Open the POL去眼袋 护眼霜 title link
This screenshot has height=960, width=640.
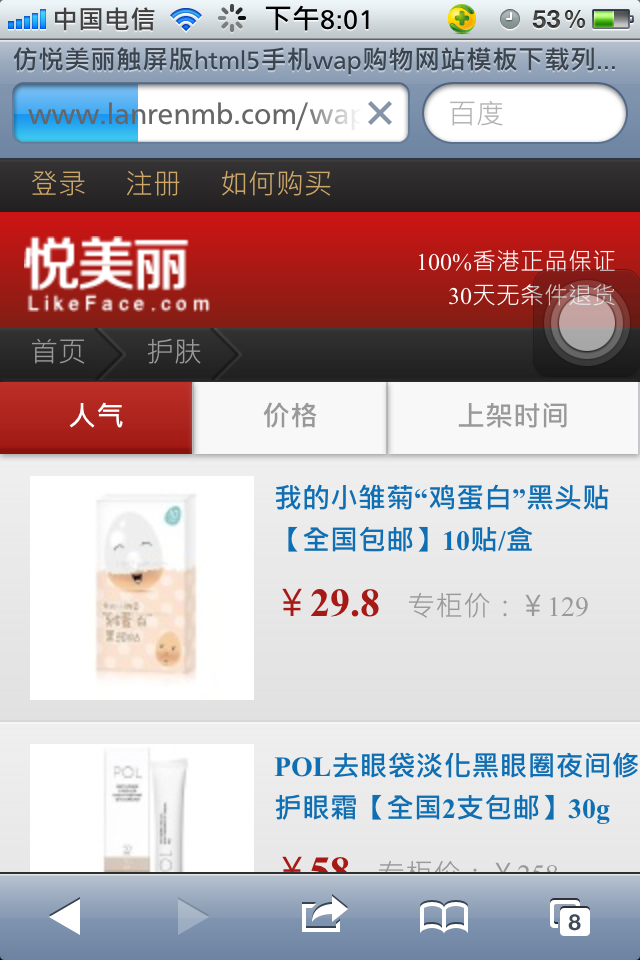[x=455, y=787]
